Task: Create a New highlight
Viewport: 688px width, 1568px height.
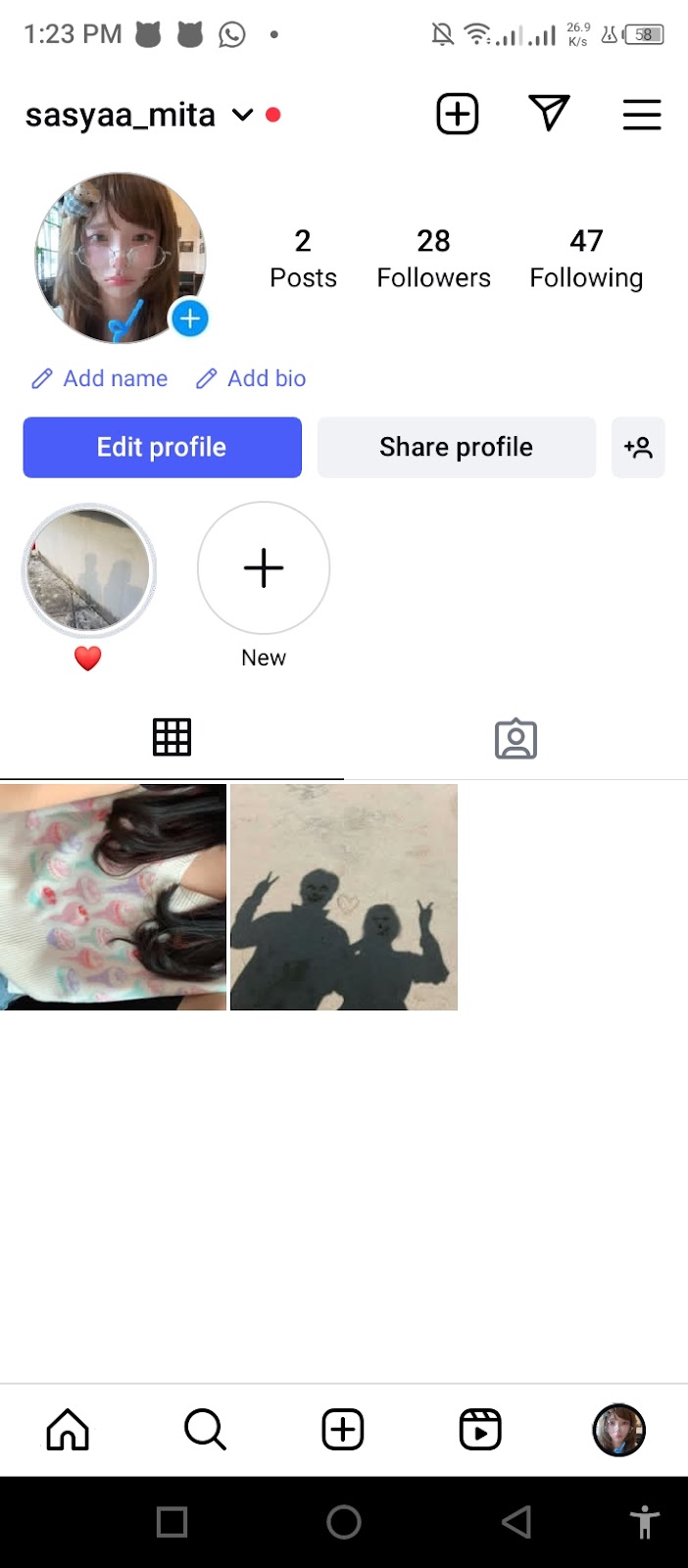Action: tap(264, 568)
